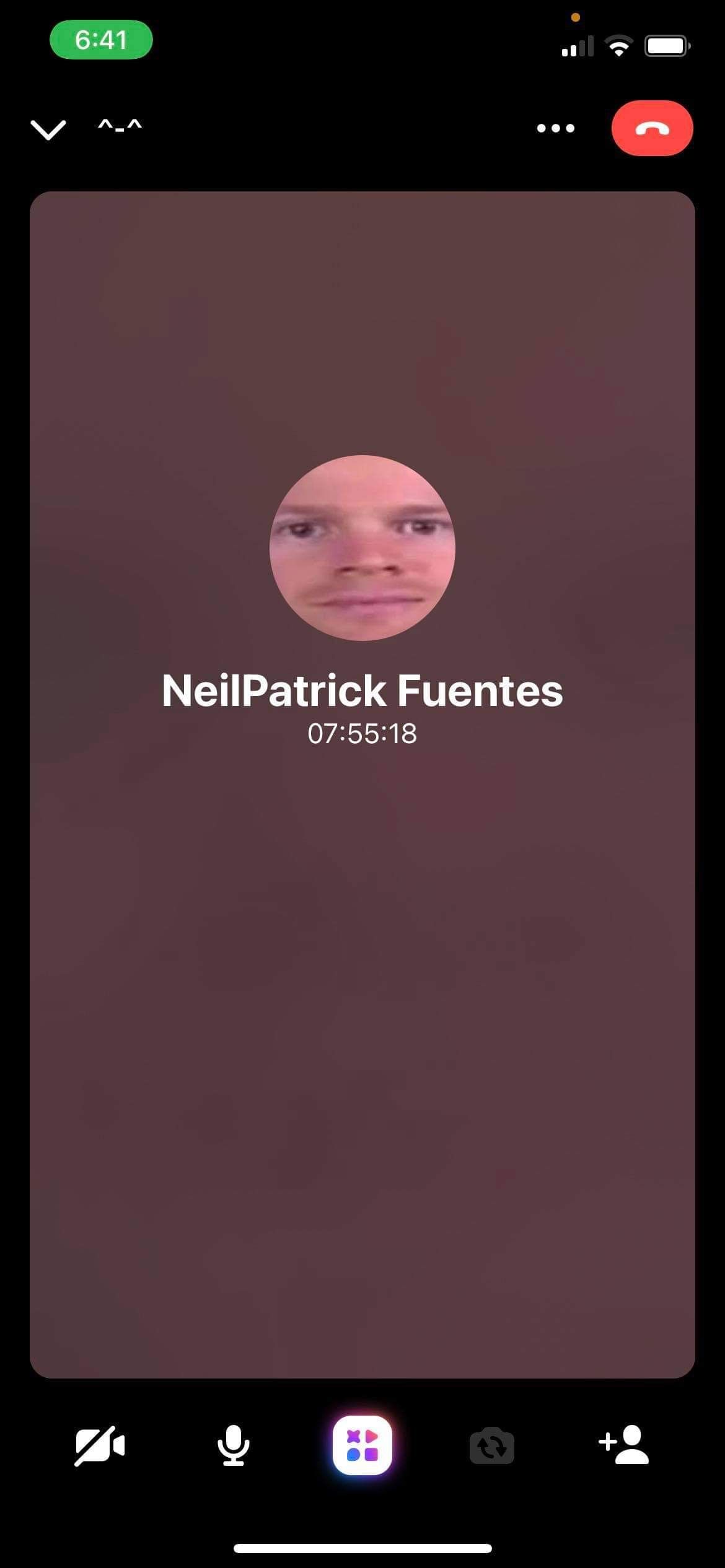Minimize the call screen with down chevron
Viewport: 725px width, 1568px height.
click(48, 129)
